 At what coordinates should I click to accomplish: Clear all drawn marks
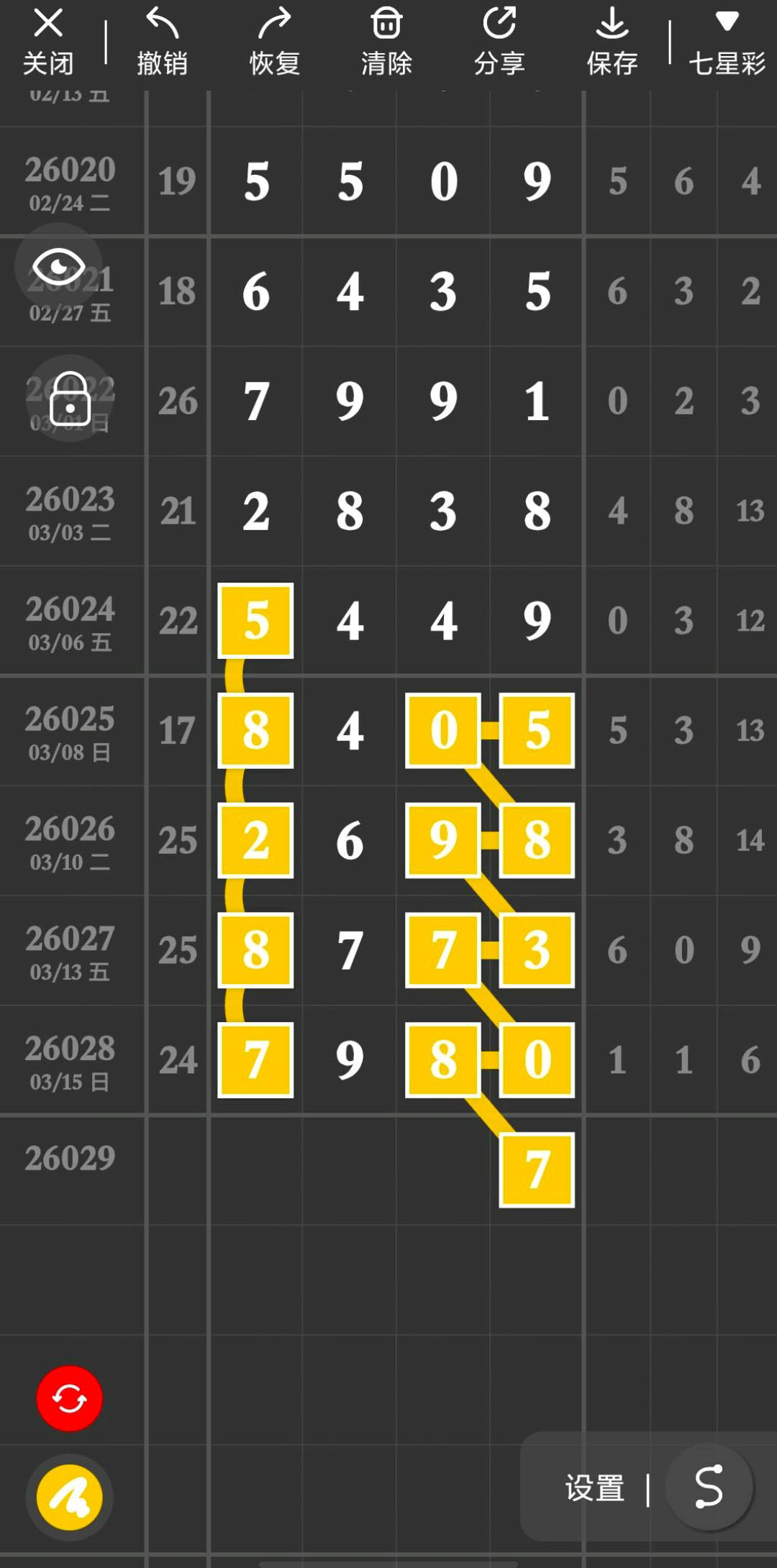386,42
